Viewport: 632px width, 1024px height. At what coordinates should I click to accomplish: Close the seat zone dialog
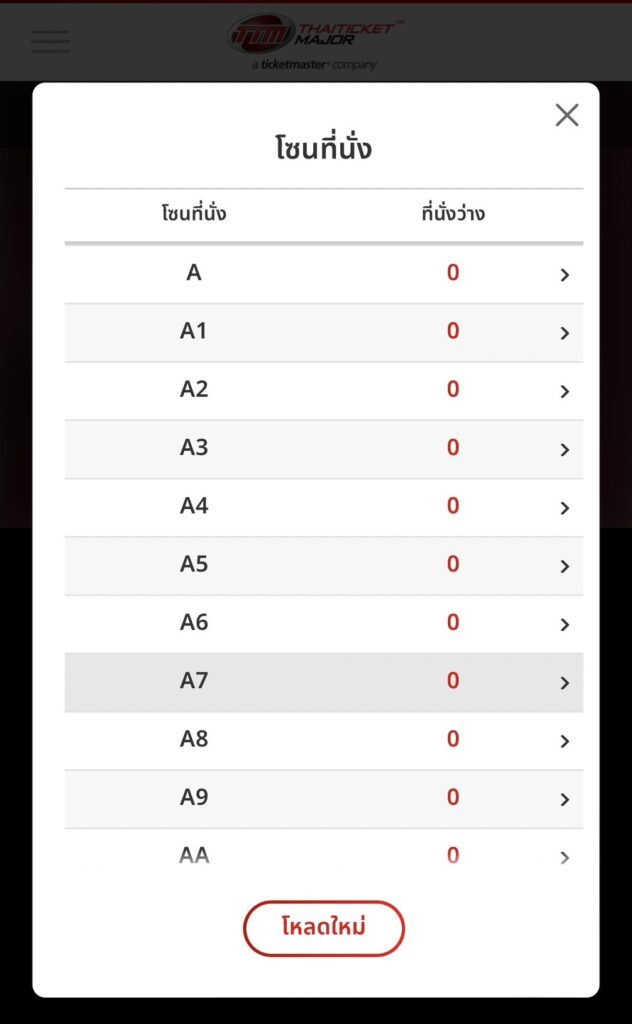point(567,115)
